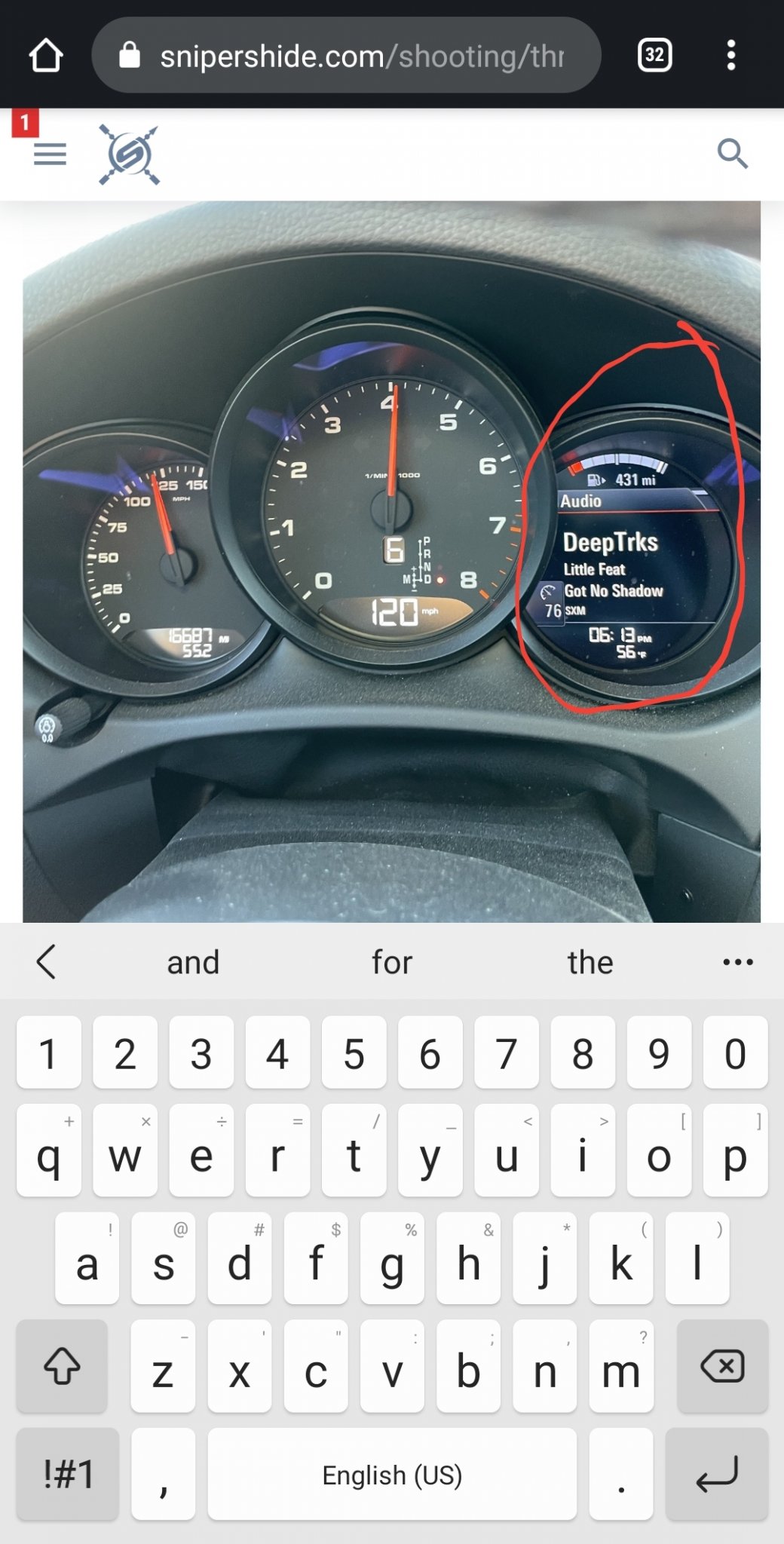Screen dimensions: 784x1544
Task: Switch to the !#1 symbols keyboard
Action: click(x=68, y=1474)
